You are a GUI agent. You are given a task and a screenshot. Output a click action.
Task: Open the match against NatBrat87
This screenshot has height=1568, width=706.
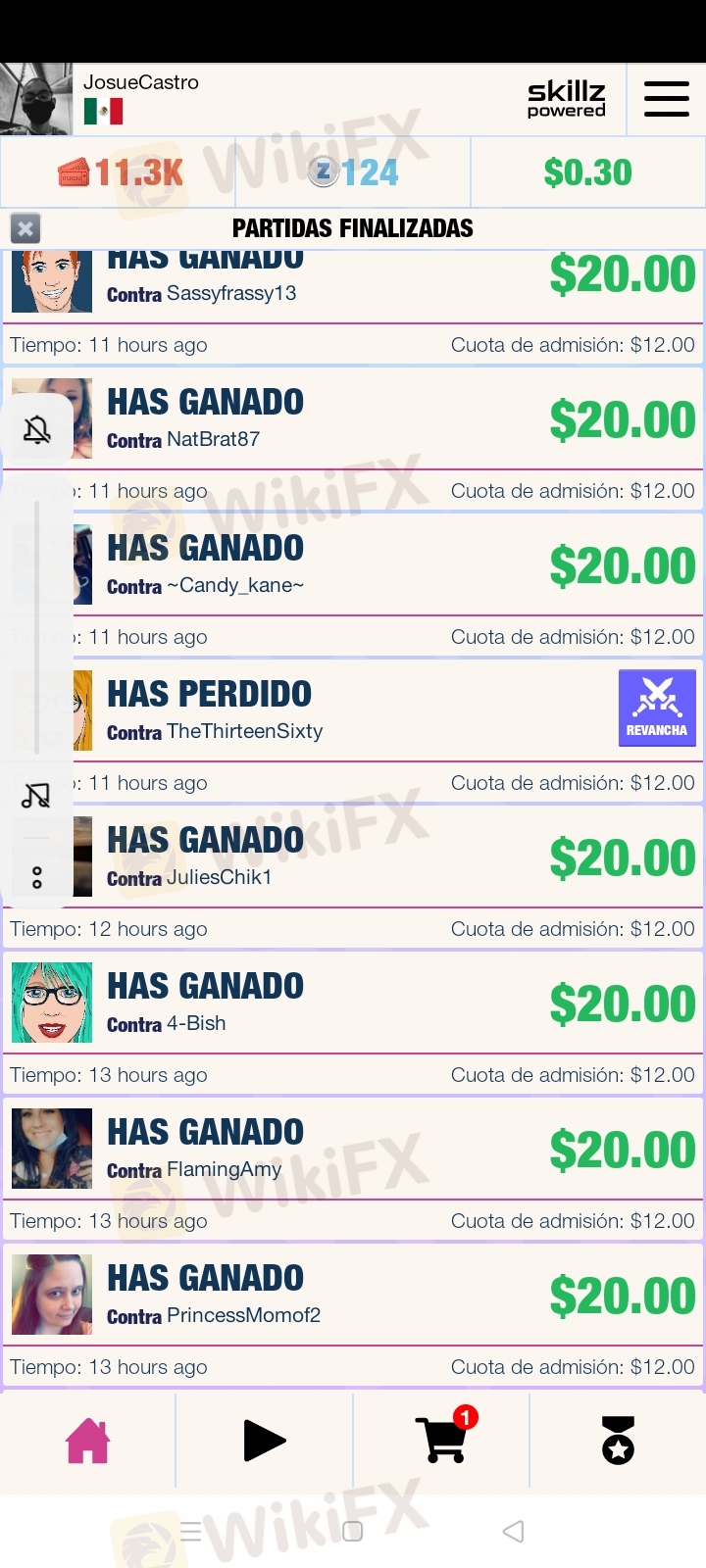[x=353, y=419]
